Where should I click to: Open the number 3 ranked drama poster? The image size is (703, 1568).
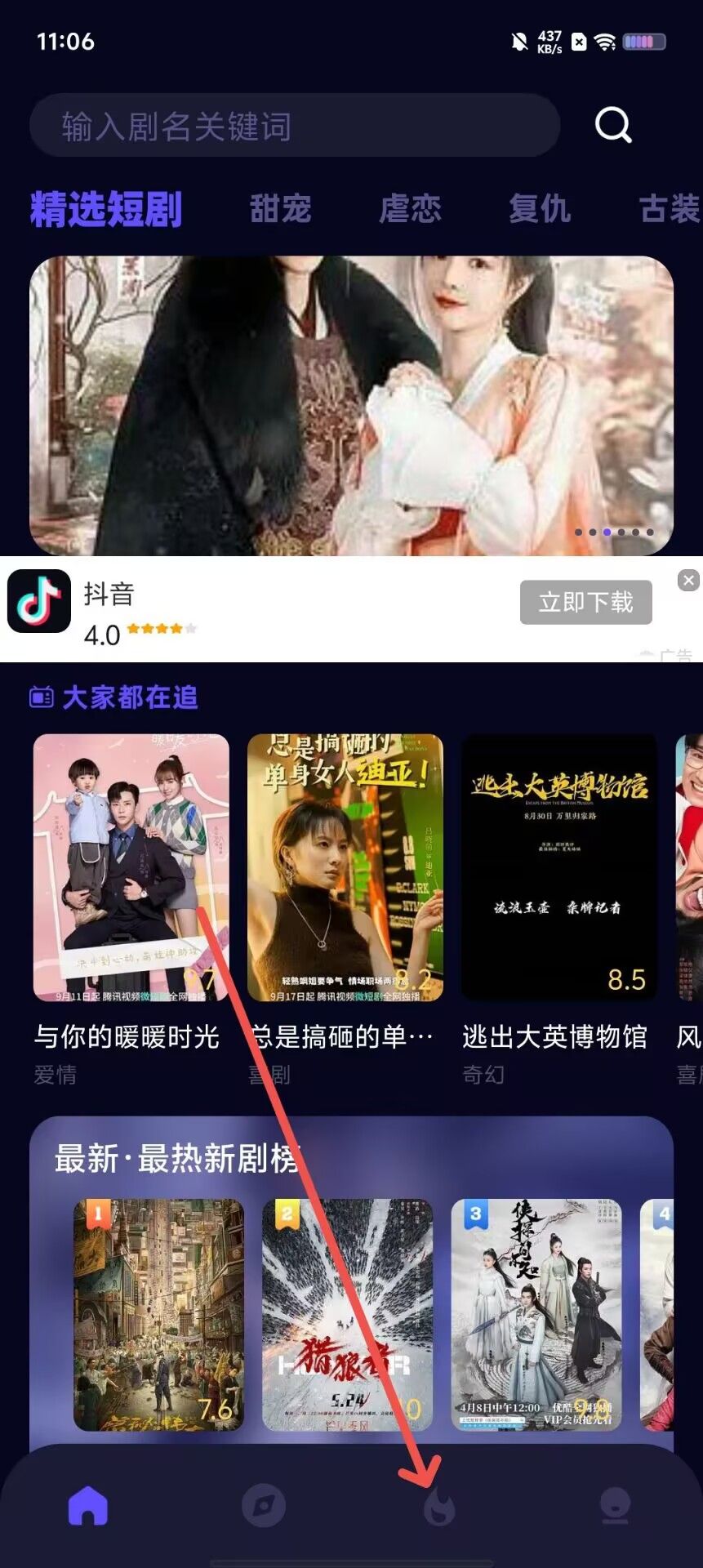coord(536,1315)
